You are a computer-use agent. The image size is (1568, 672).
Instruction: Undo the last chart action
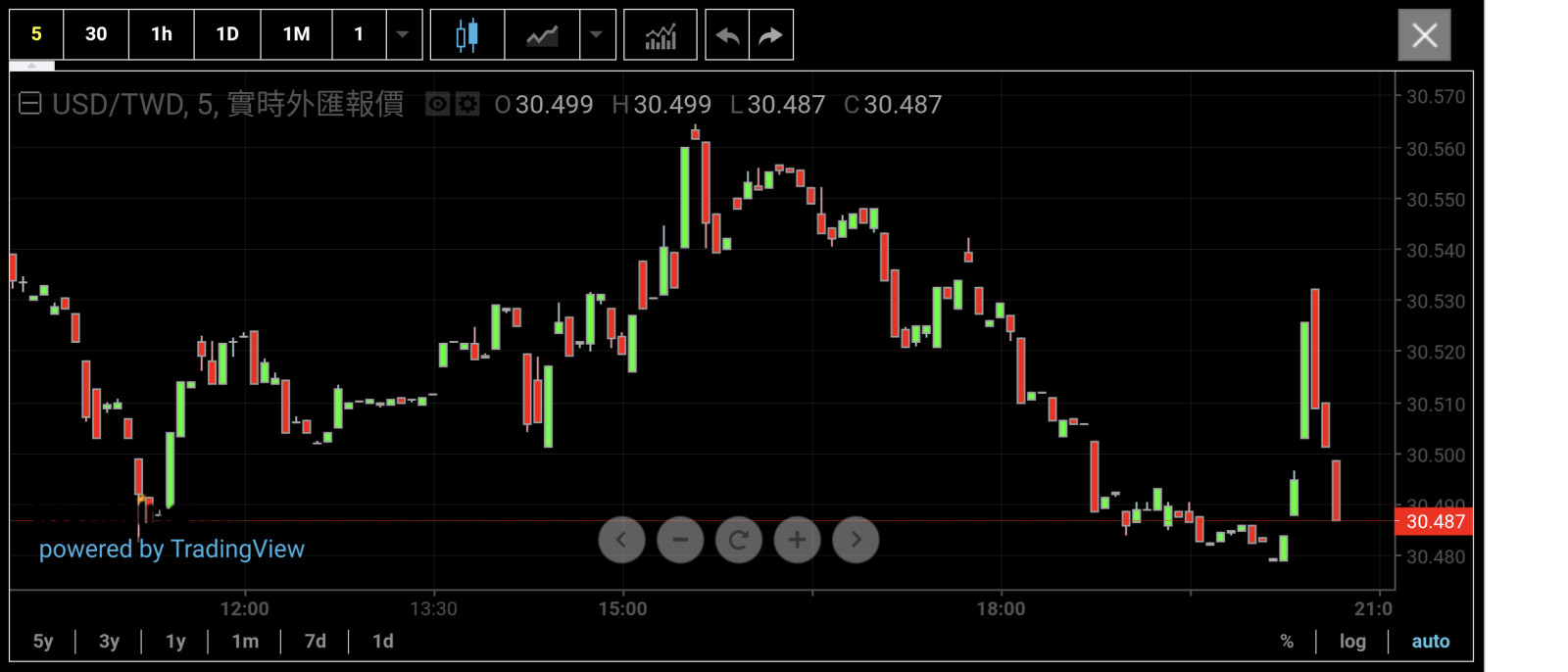pyautogui.click(x=727, y=35)
